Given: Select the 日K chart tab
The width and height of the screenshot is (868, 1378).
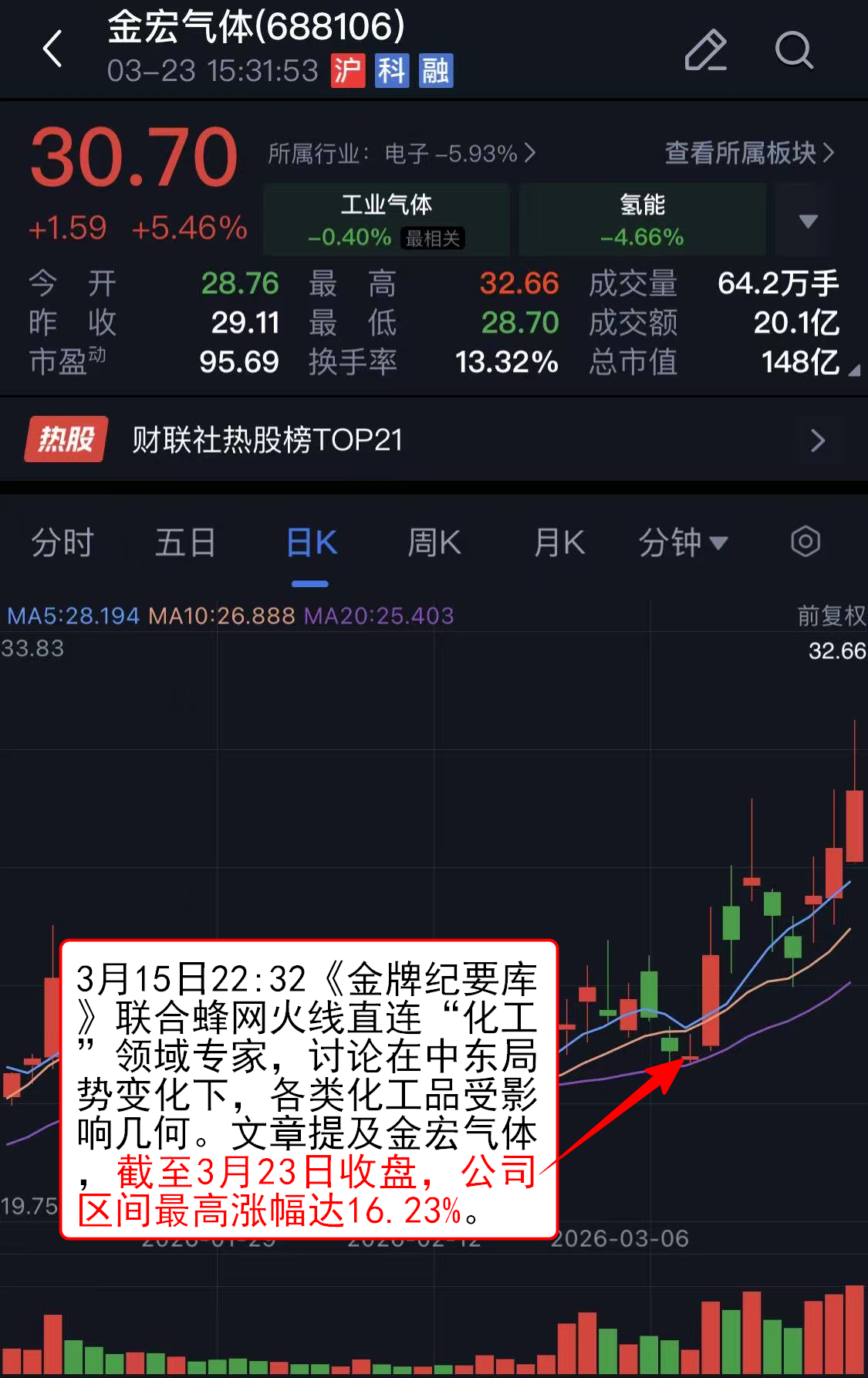Looking at the screenshot, I should (x=311, y=542).
